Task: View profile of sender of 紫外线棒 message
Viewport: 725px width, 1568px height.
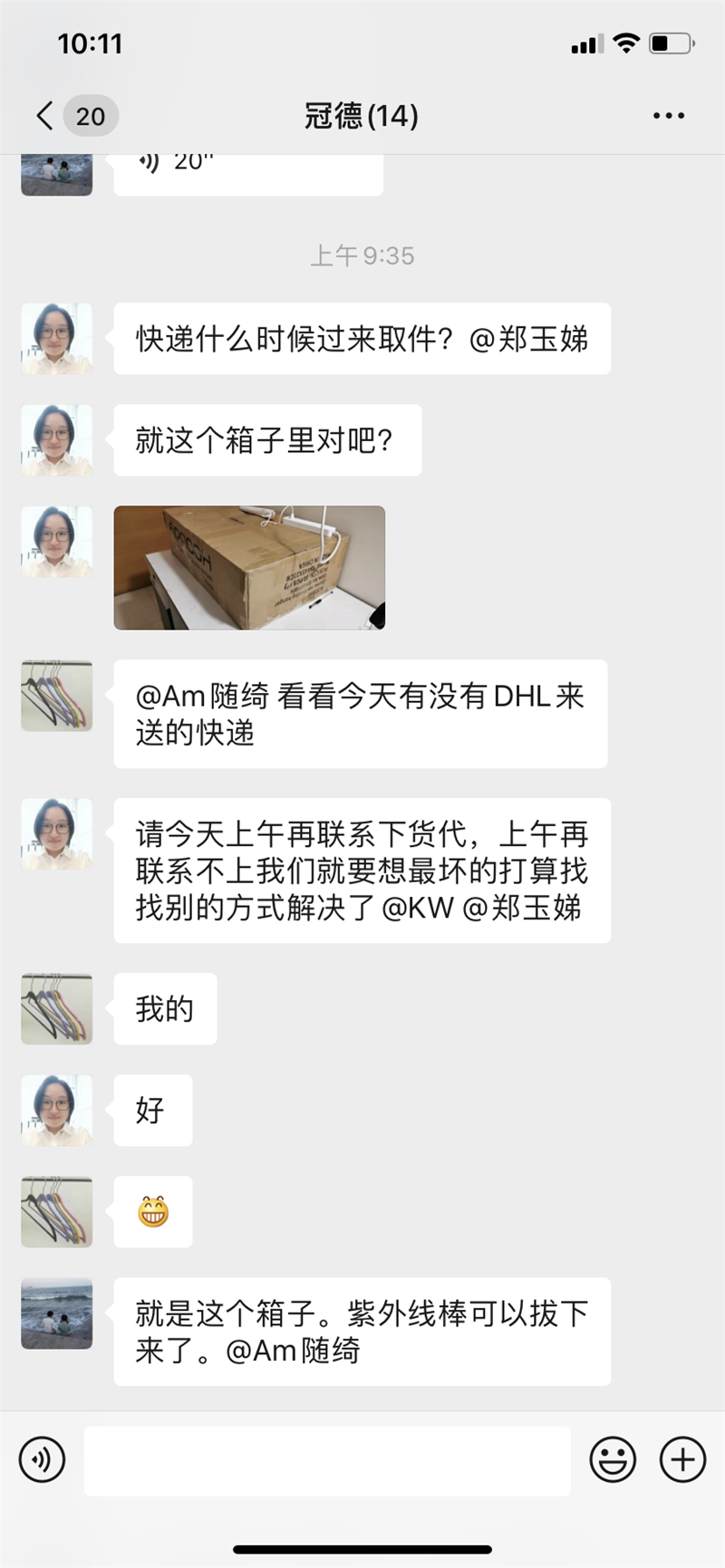Action: click(57, 1313)
